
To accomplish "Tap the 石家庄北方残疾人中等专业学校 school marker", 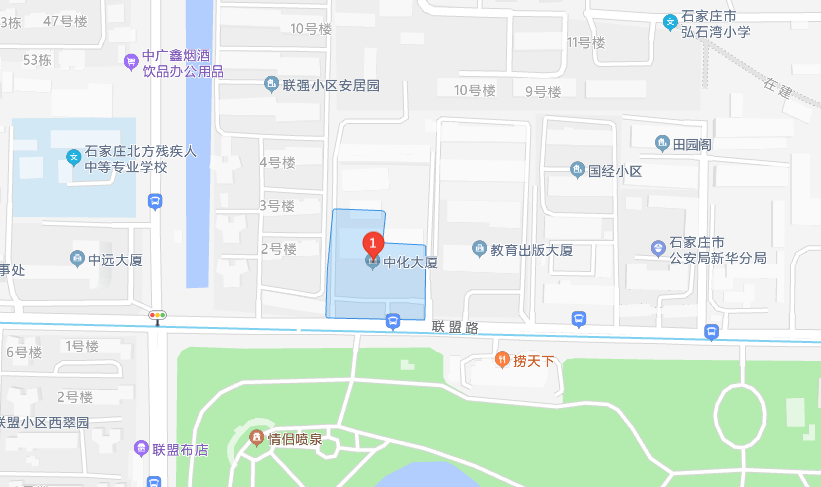I will coord(72,157).
